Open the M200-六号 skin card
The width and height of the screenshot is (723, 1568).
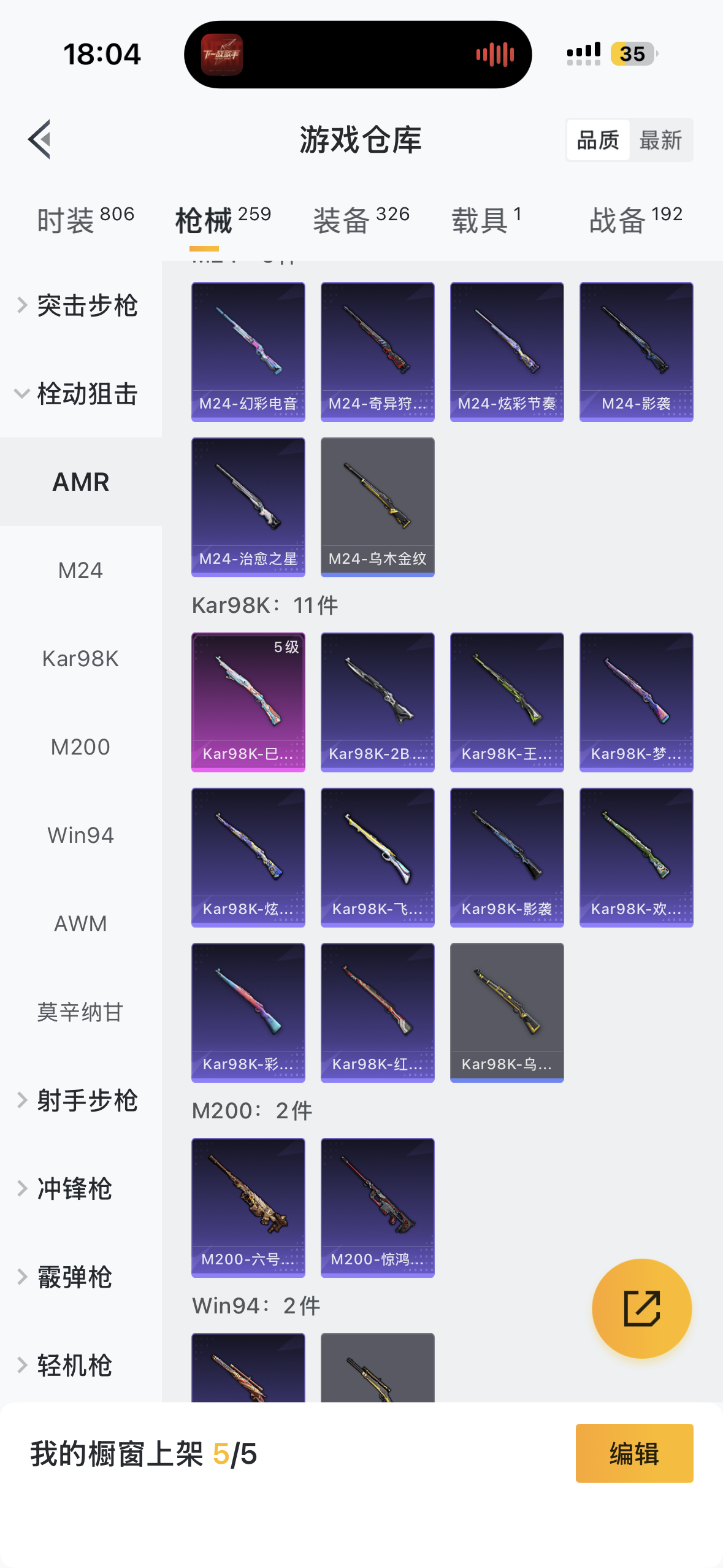pos(248,1207)
